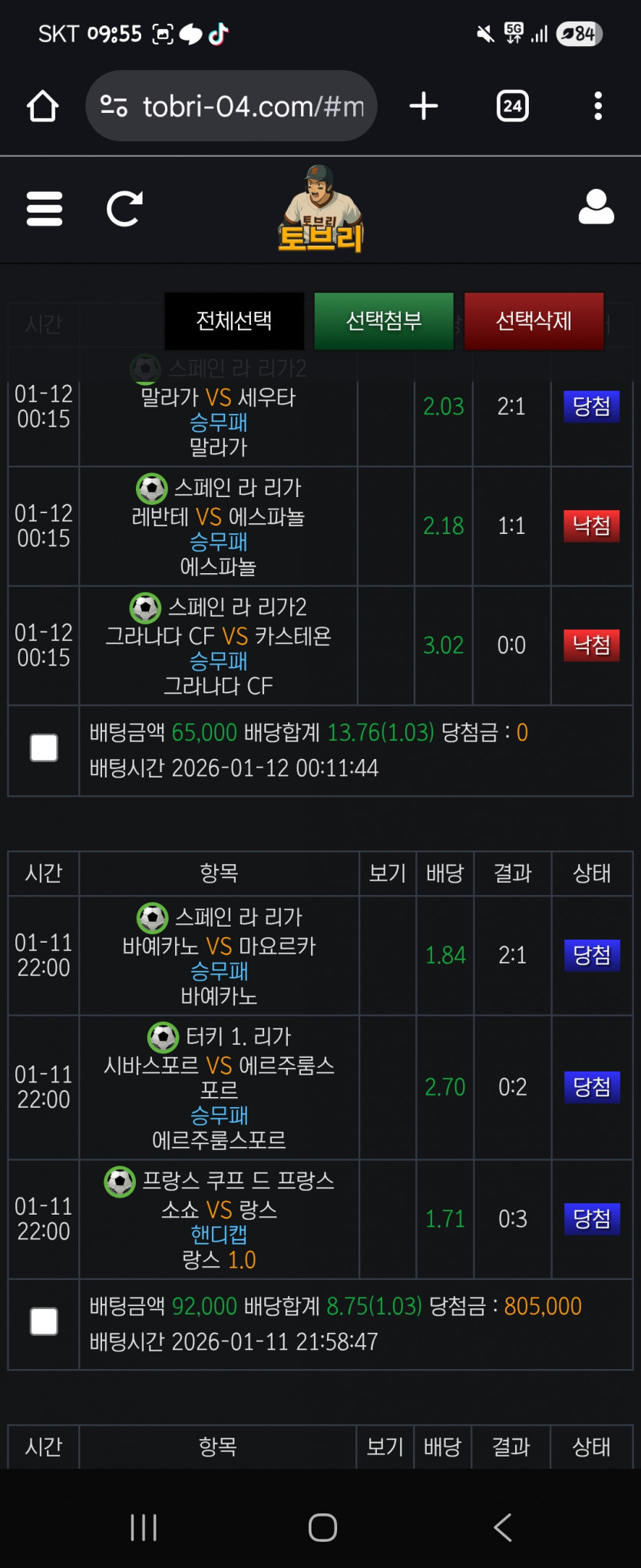Screen dimensions: 641x1568
Task: Check the box for the 65,000 bet
Action: (x=44, y=748)
